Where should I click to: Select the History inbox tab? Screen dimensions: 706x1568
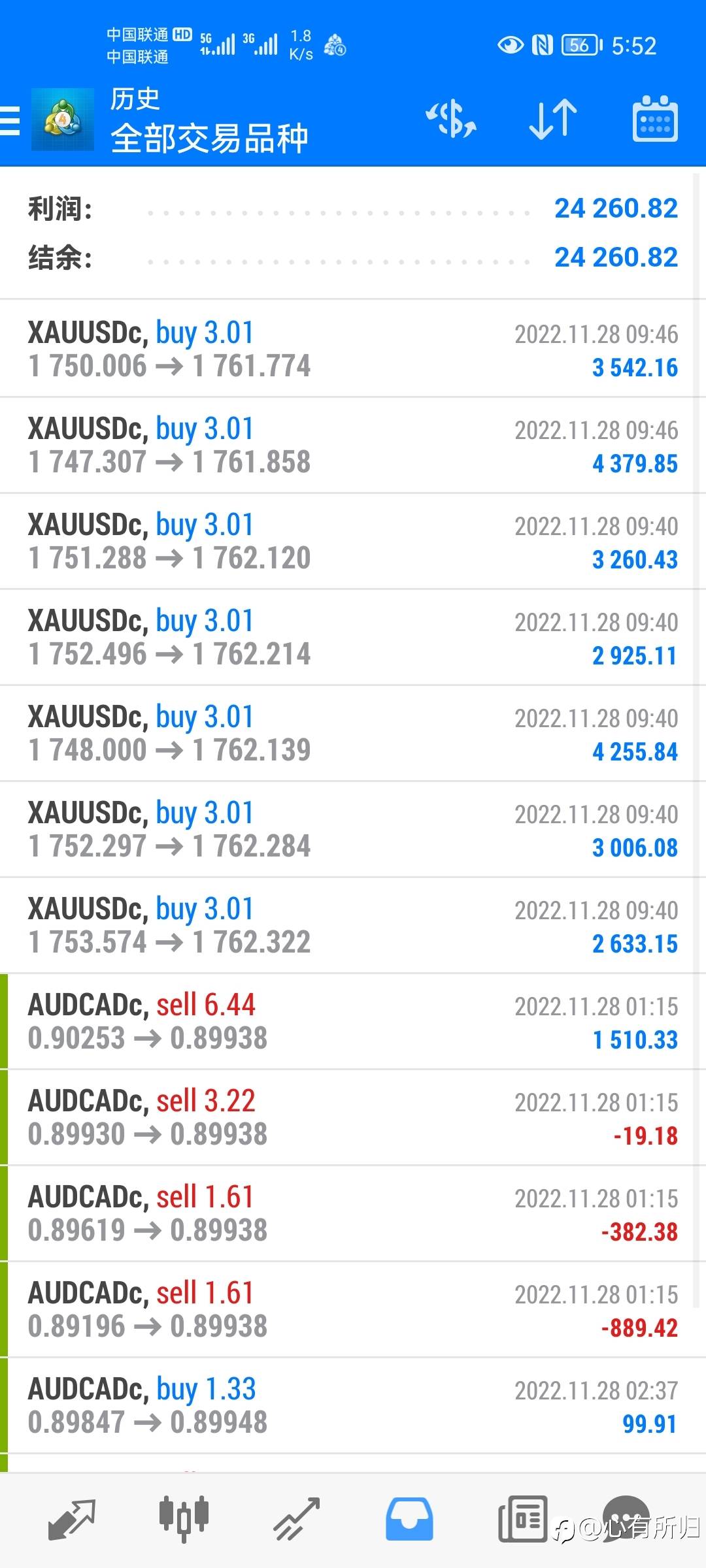(x=409, y=1519)
